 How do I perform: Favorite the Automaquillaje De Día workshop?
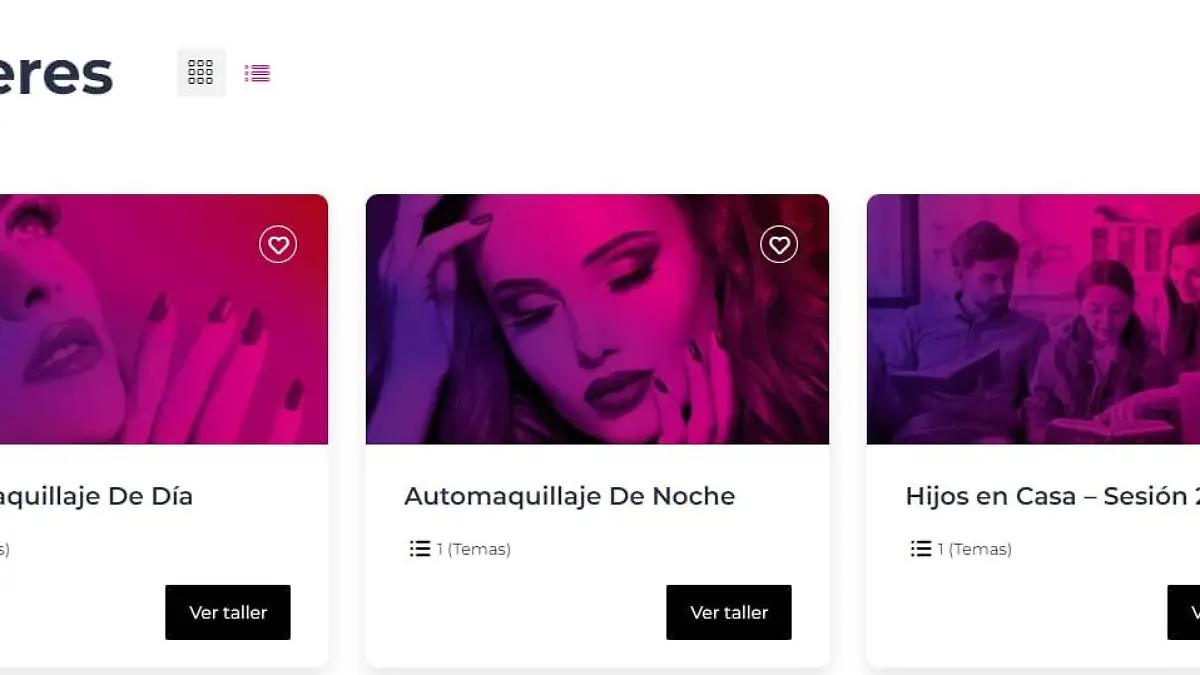pos(278,244)
